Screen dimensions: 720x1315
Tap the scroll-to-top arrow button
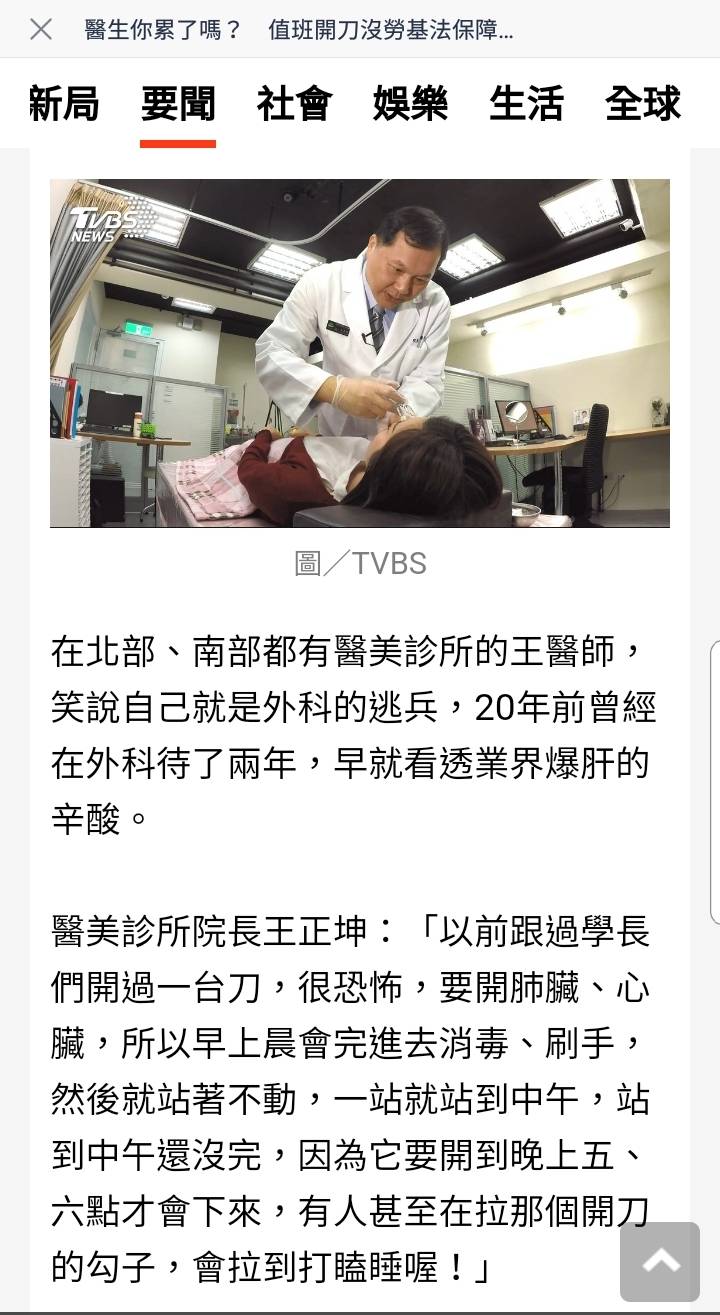[660, 1261]
